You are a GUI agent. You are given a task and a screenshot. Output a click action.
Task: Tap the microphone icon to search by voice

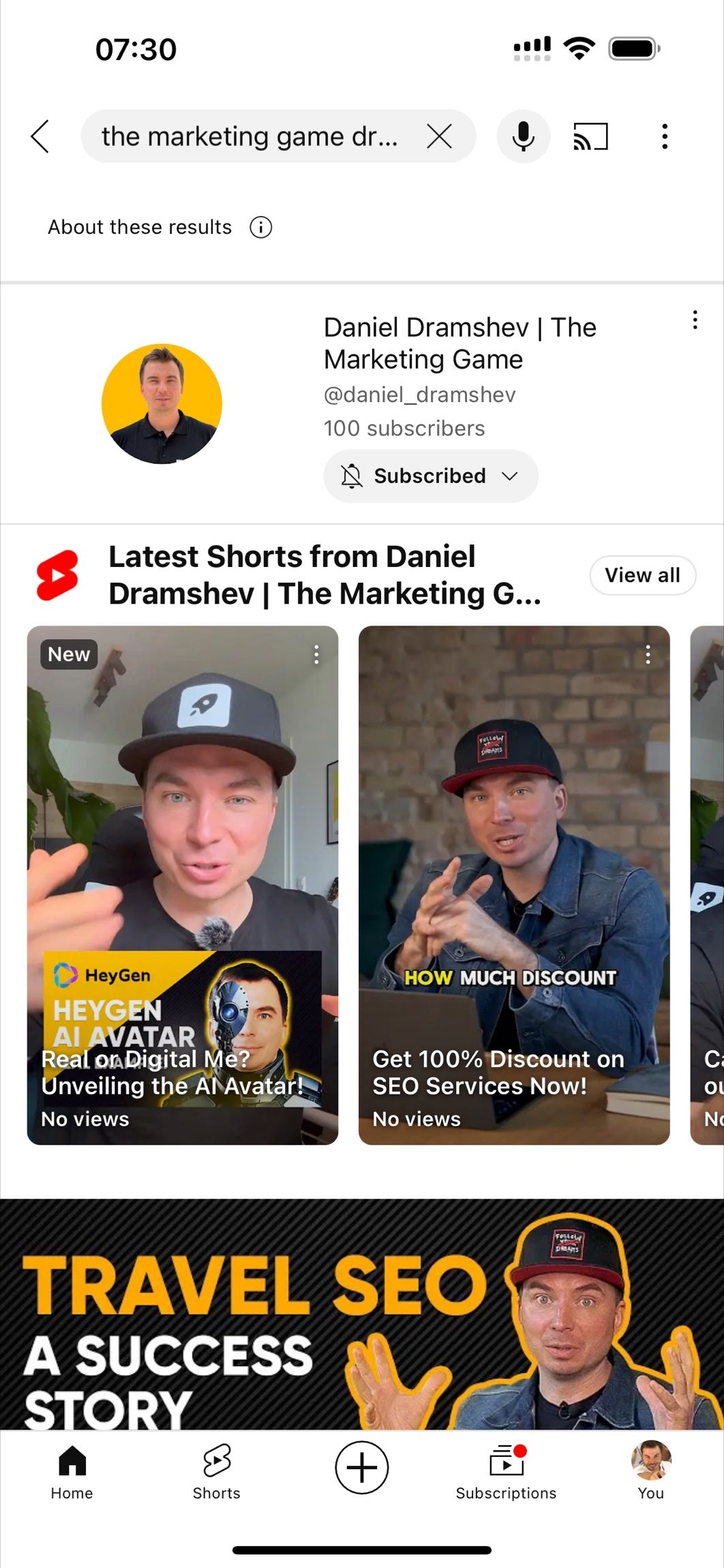523,136
